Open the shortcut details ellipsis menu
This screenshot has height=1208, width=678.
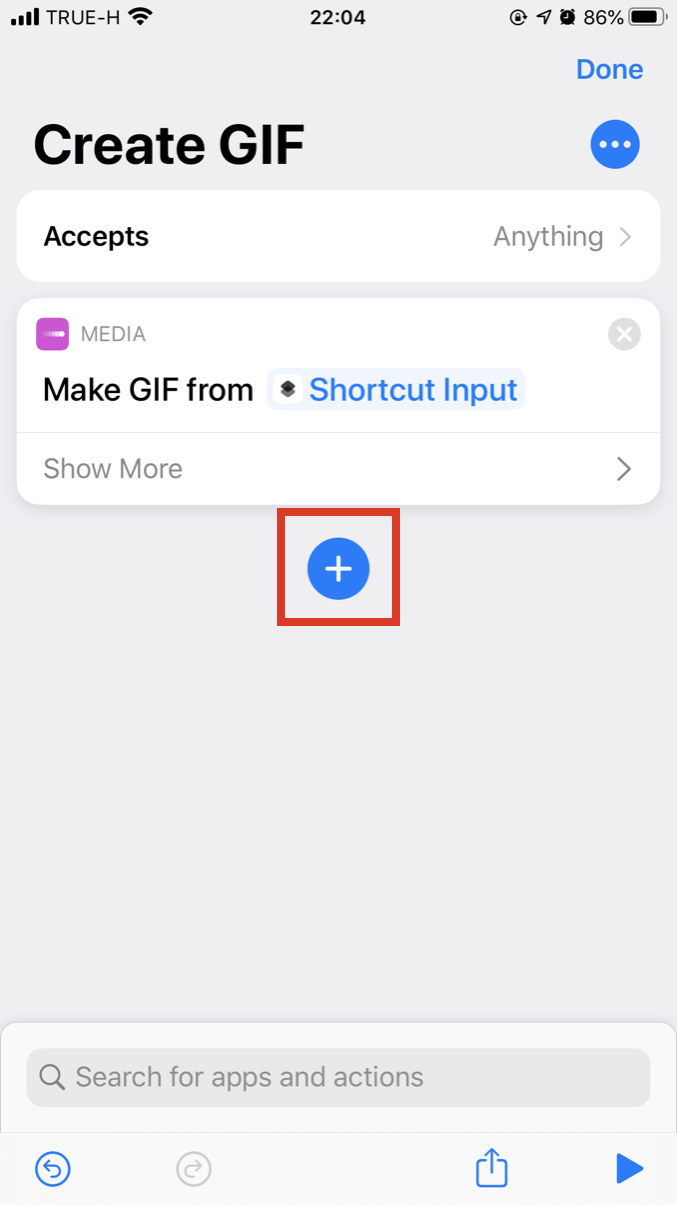coord(614,146)
